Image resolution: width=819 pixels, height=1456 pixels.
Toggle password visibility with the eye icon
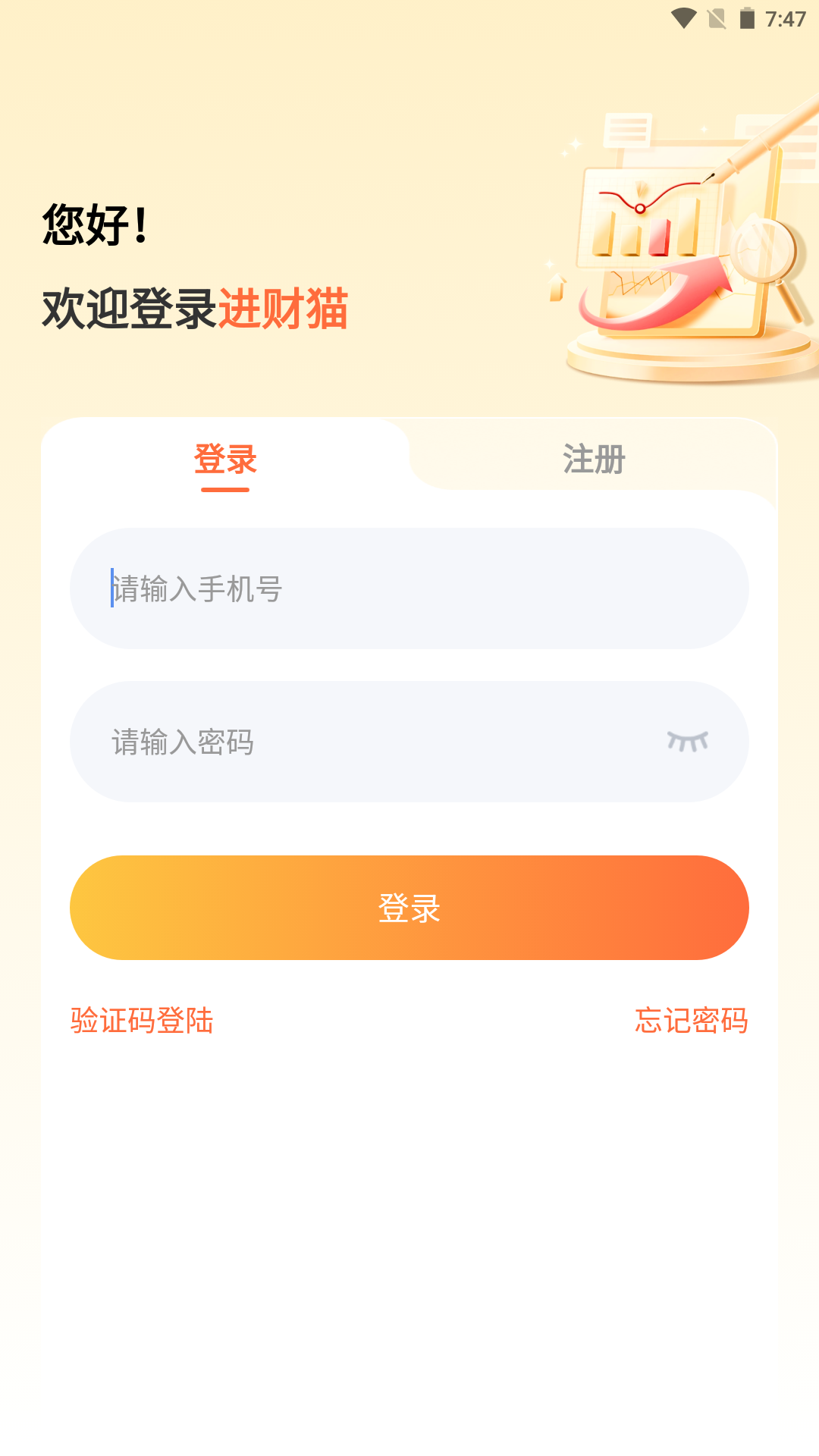point(689,741)
